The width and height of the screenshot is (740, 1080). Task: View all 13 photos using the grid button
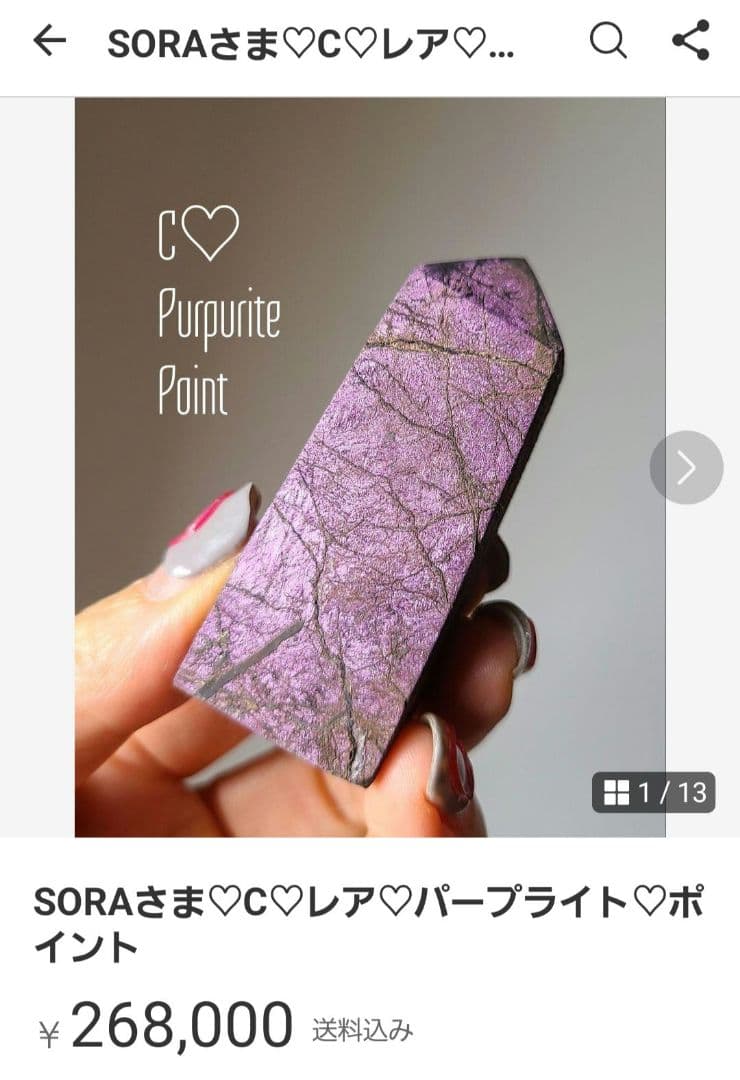tap(616, 789)
